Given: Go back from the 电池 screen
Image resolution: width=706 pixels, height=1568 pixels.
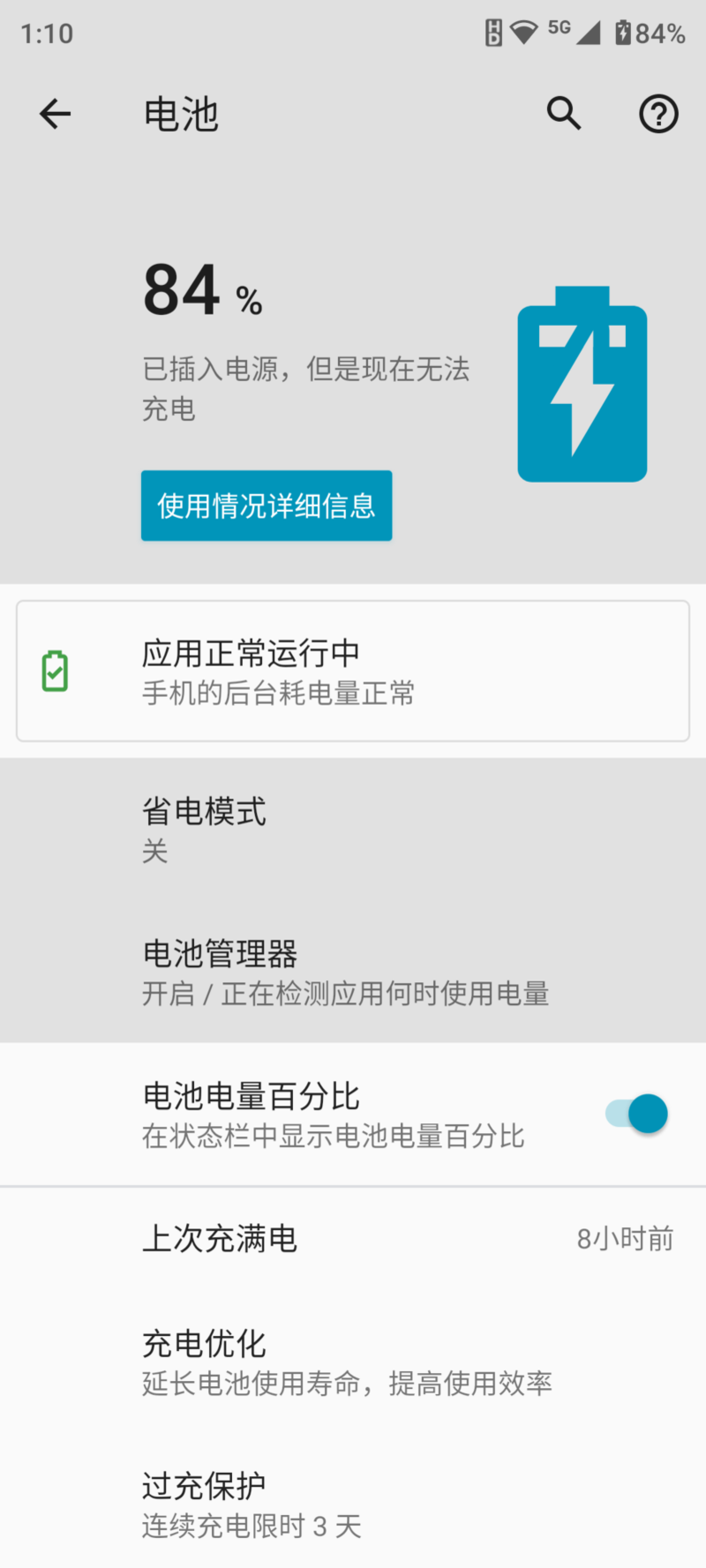Looking at the screenshot, I should pyautogui.click(x=55, y=114).
